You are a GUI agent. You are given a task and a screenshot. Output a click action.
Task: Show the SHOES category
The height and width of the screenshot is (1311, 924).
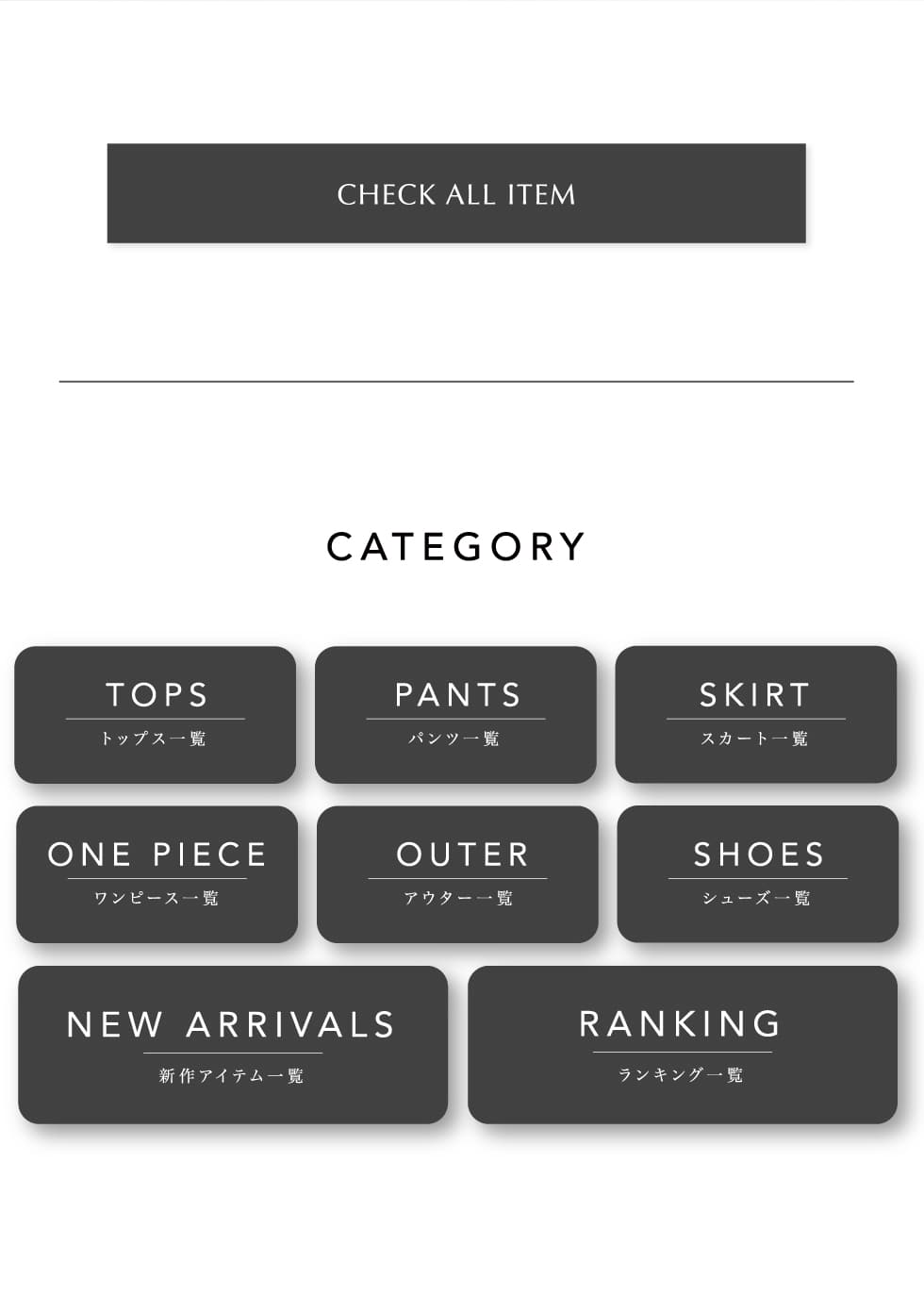[757, 873]
